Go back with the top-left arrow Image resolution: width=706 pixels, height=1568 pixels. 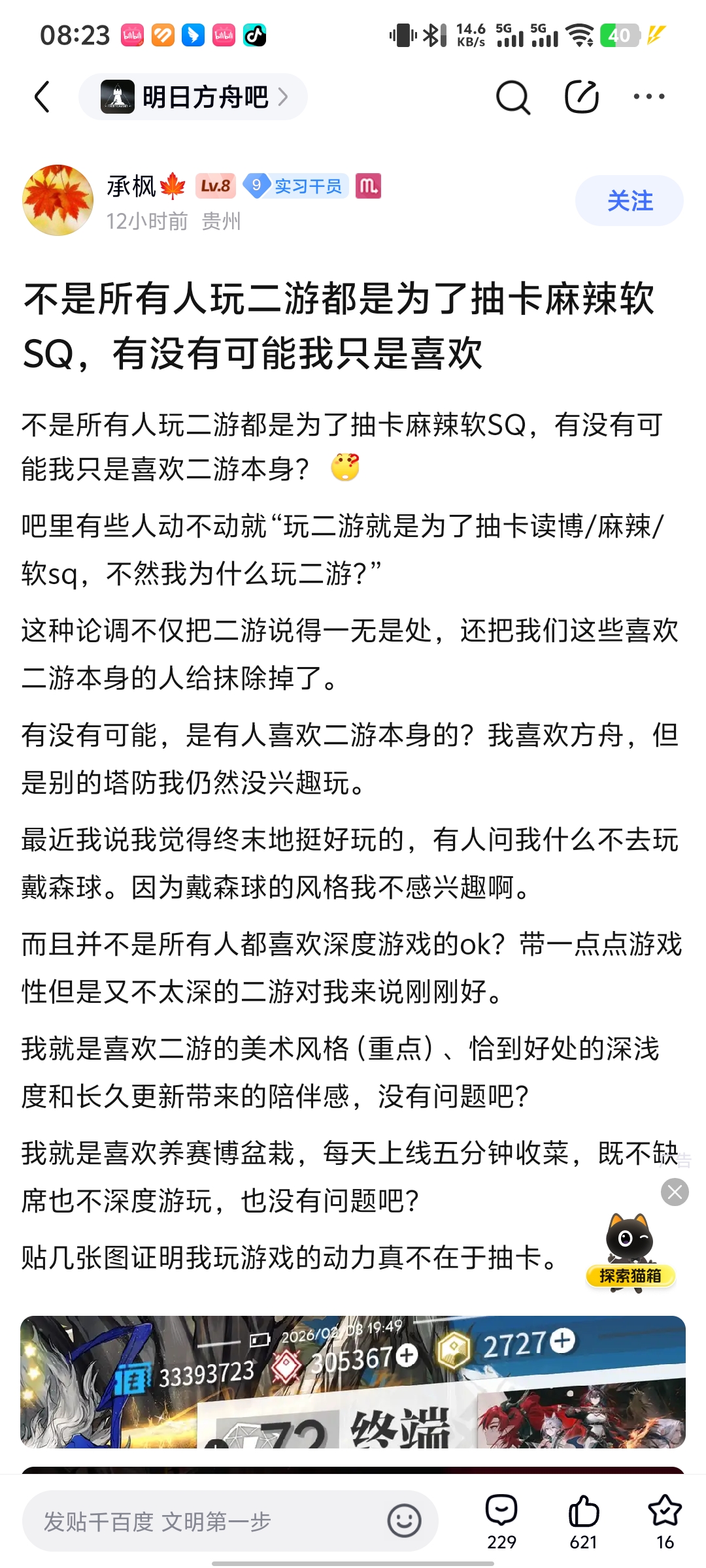[x=42, y=97]
